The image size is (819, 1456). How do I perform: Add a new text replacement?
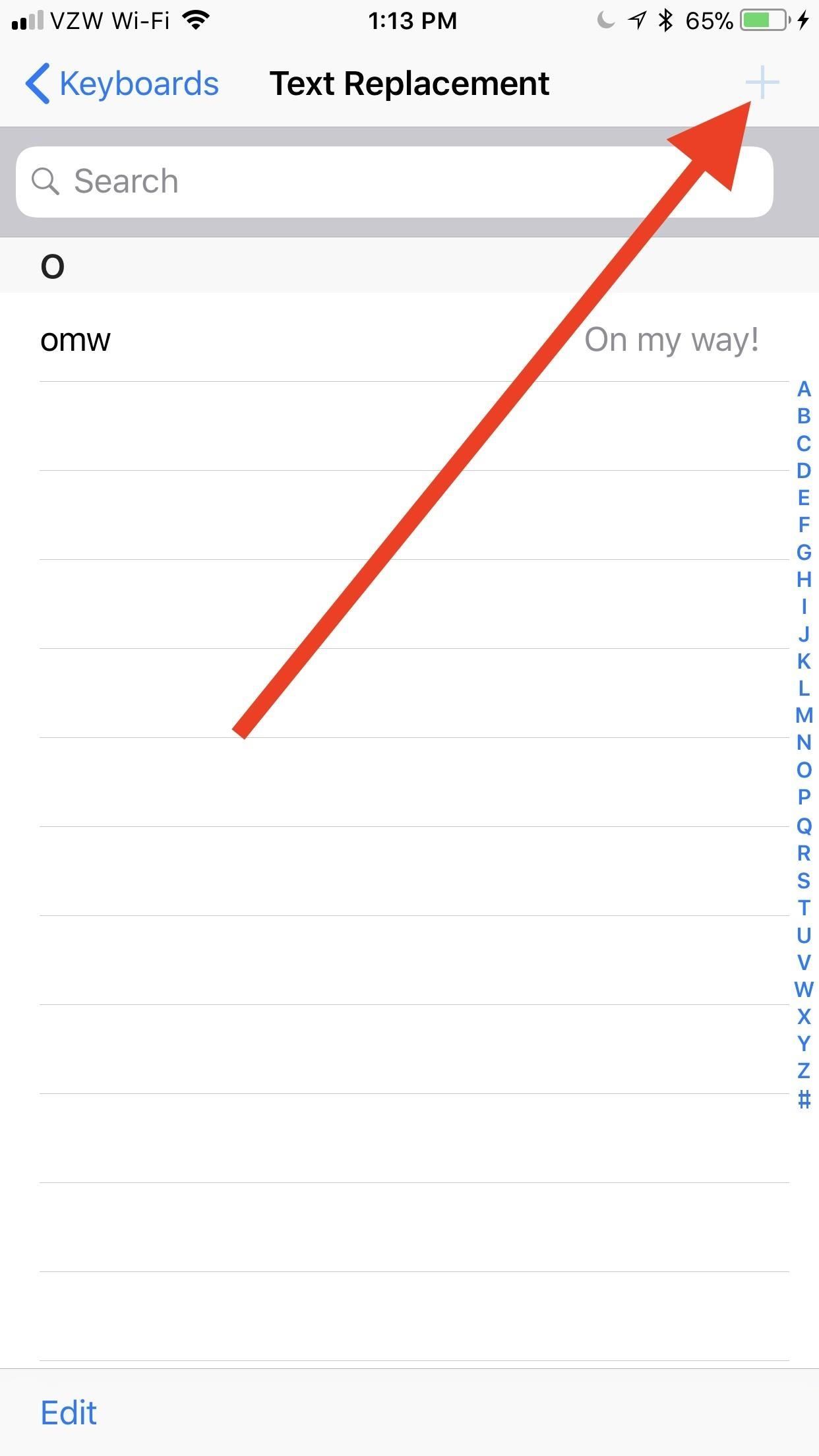[762, 83]
